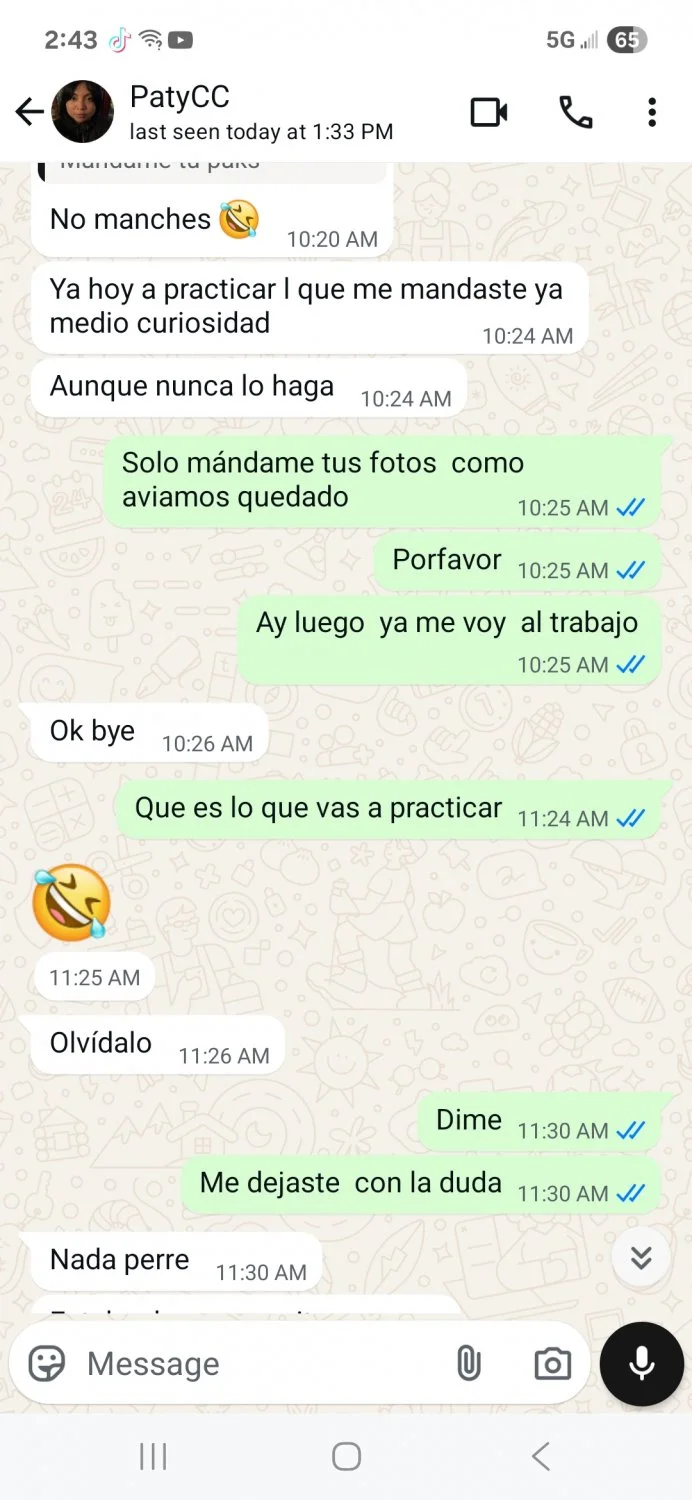Image resolution: width=692 pixels, height=1500 pixels.
Task: Attach a file with the paperclip
Action: 468,1363
